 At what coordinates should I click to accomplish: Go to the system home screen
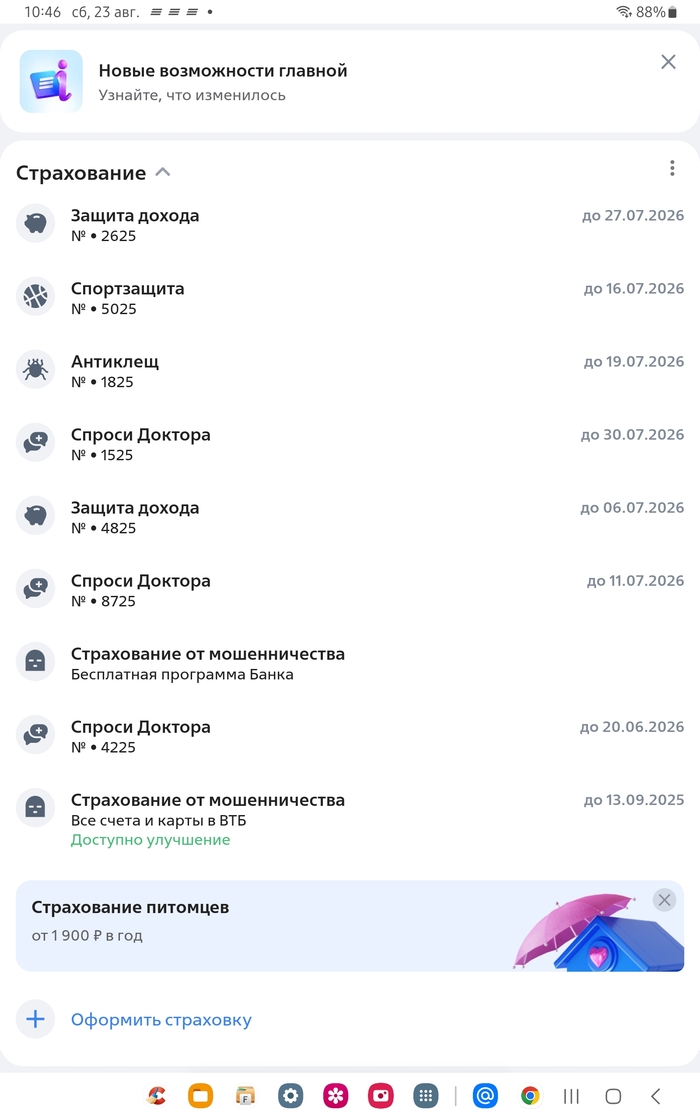613,1096
